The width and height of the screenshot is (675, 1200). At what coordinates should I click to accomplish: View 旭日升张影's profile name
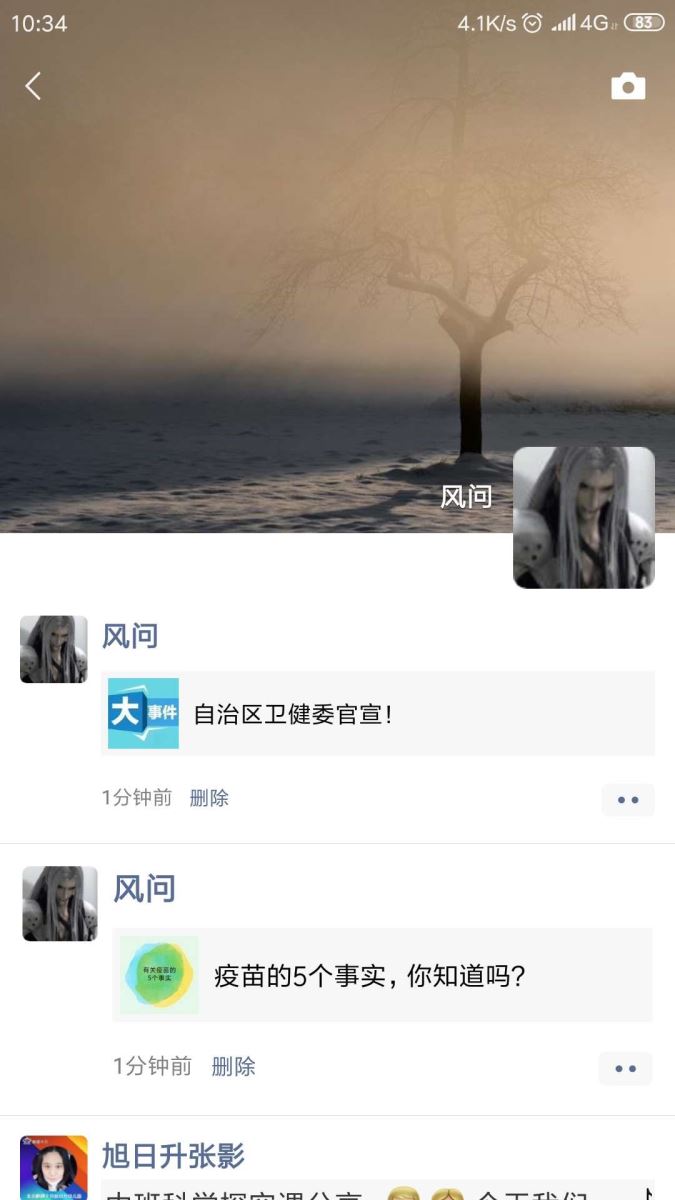173,1156
